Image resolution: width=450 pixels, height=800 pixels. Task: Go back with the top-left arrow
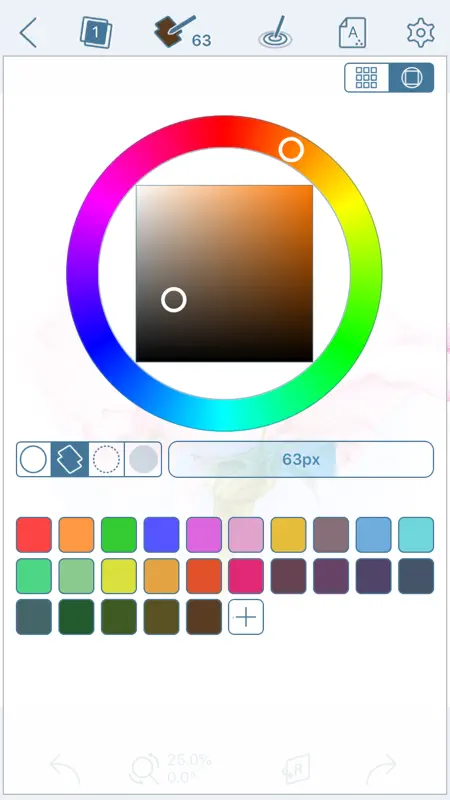click(x=28, y=33)
